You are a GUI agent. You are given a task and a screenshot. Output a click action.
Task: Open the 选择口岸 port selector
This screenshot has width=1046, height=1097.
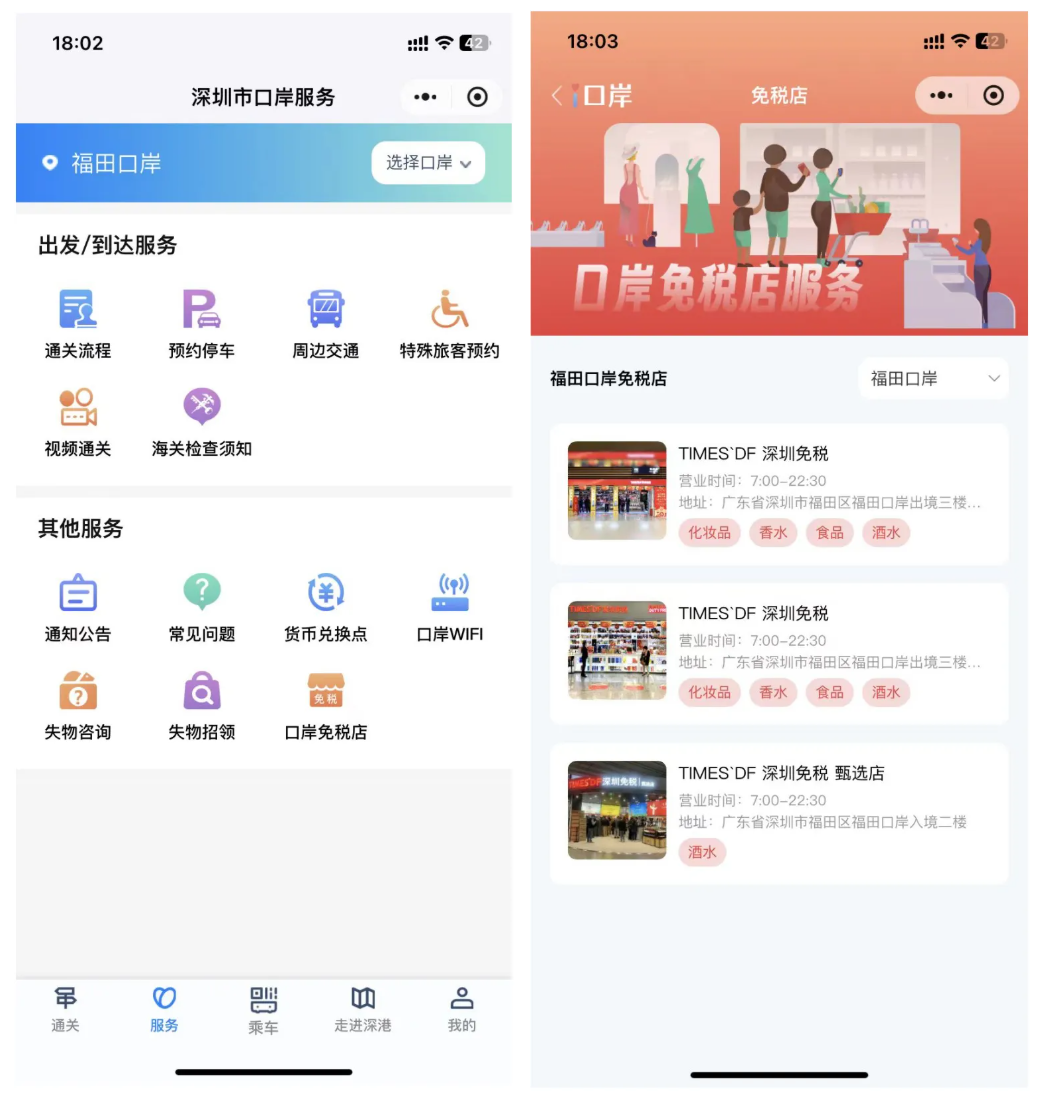[x=428, y=163]
